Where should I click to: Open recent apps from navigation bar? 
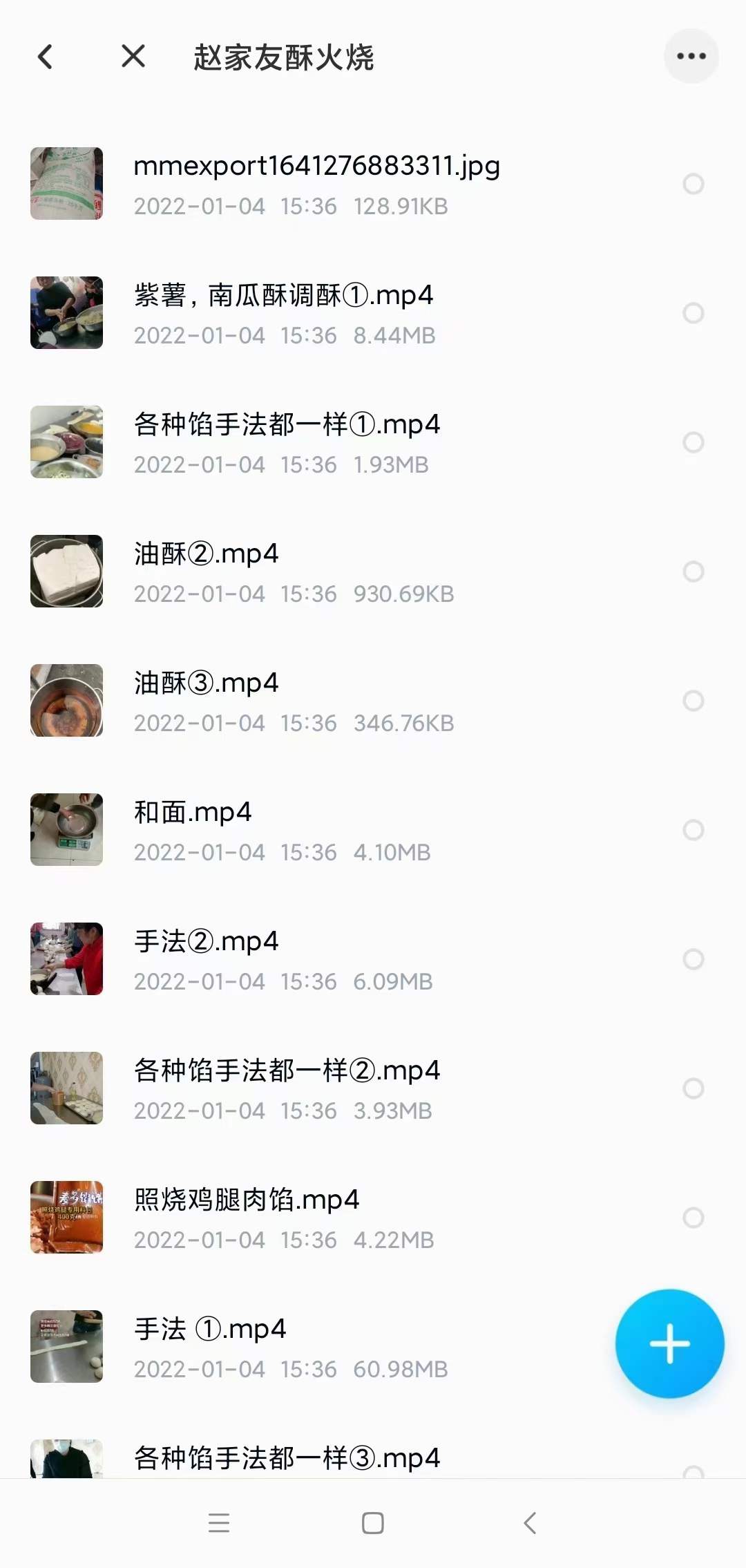(219, 1523)
